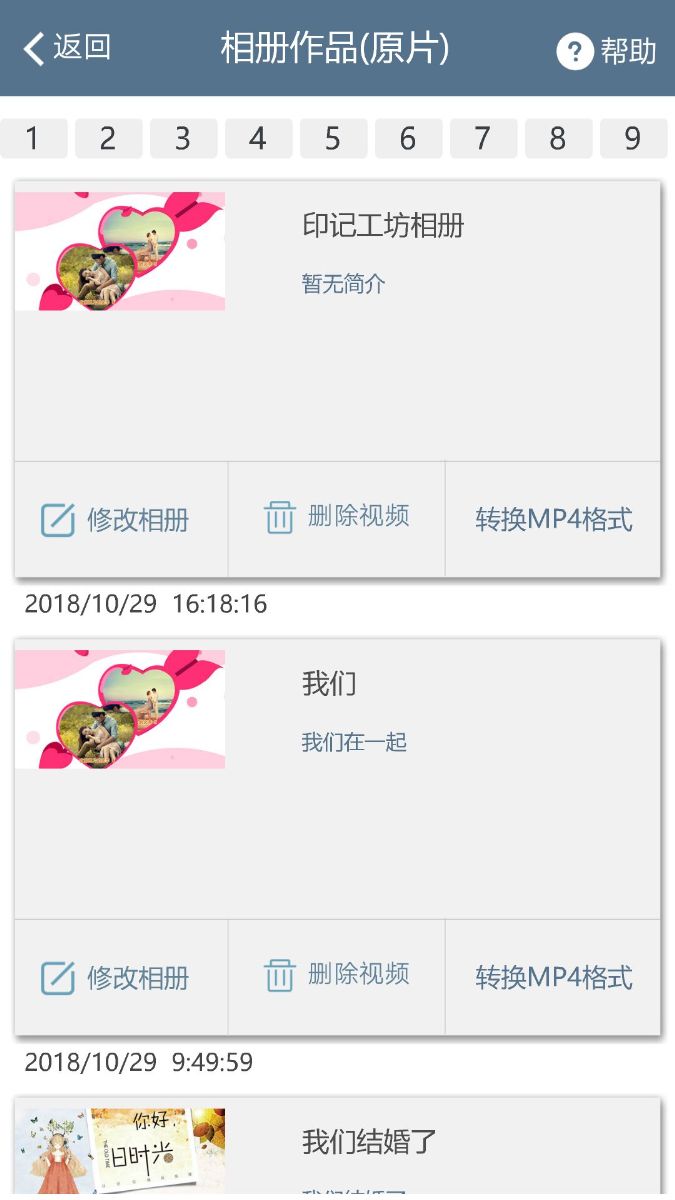Go back via 返回 button
This screenshot has height=1200, width=675.
(x=66, y=48)
